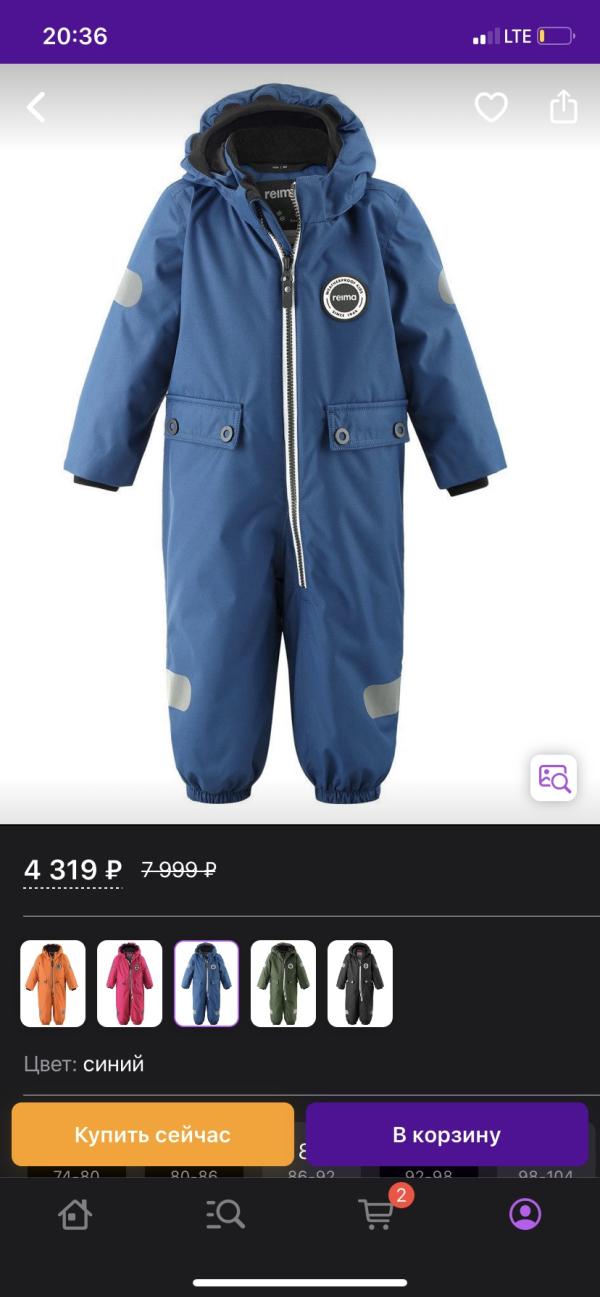Select the black color variant

click(x=360, y=983)
